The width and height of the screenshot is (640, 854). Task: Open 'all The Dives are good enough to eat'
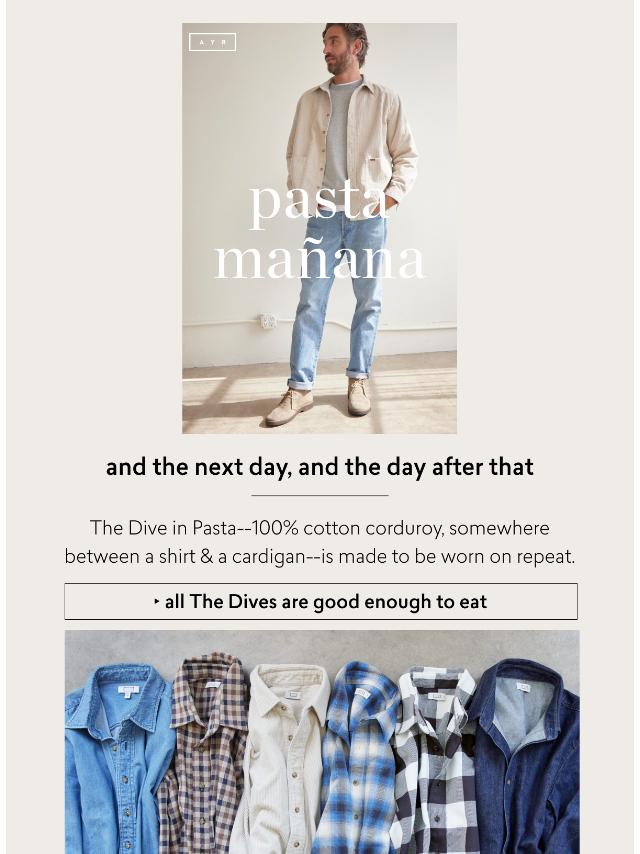pyautogui.click(x=320, y=601)
